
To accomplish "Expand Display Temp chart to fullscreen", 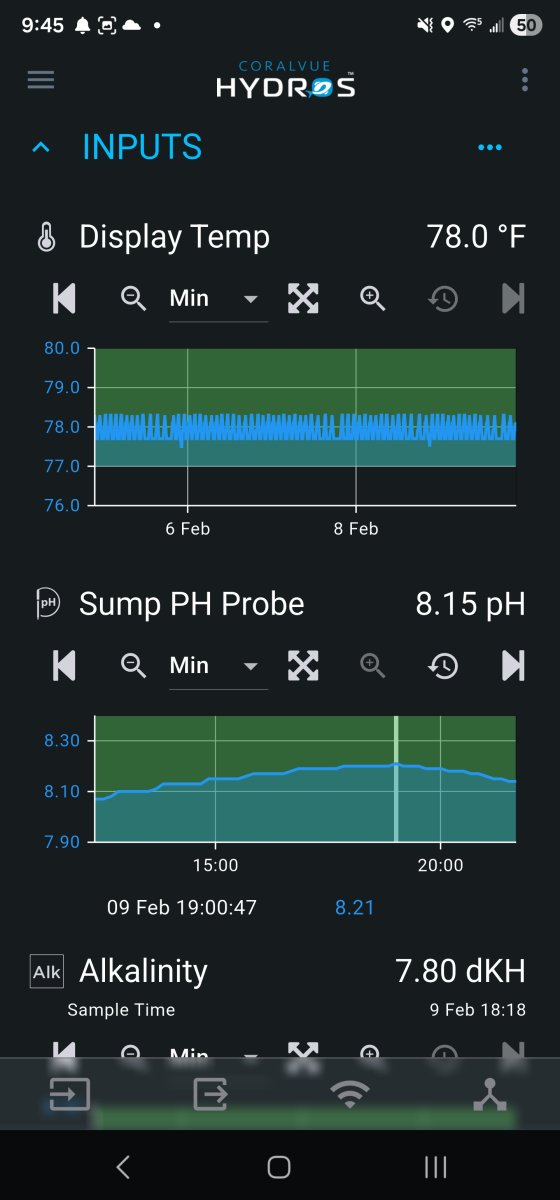I will click(303, 298).
